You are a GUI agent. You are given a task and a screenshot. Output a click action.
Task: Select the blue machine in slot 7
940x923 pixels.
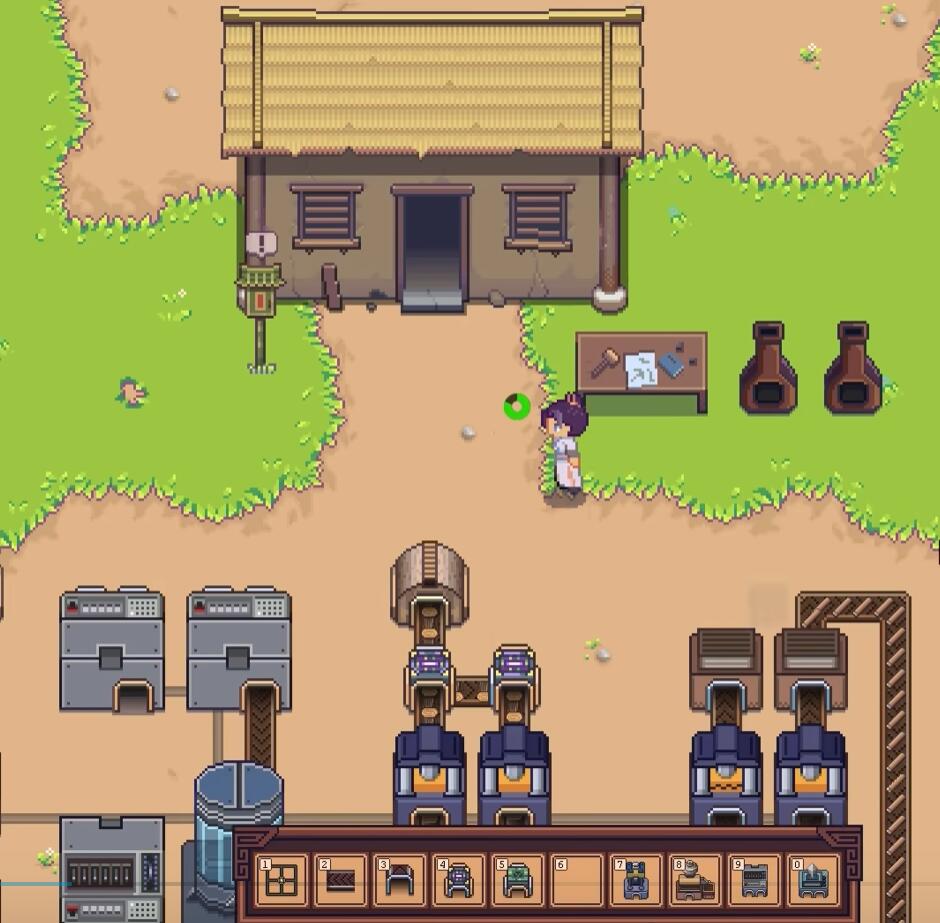635,881
